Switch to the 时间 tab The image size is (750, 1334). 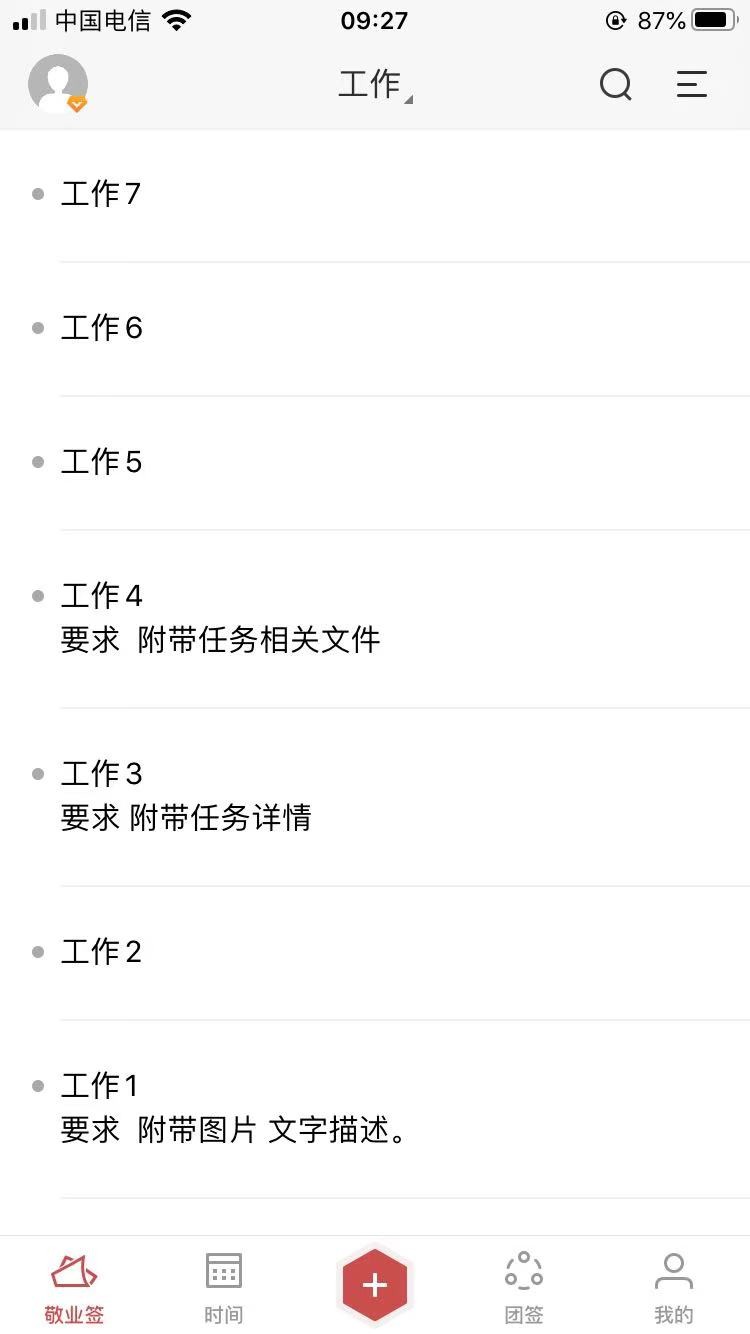click(x=224, y=1288)
